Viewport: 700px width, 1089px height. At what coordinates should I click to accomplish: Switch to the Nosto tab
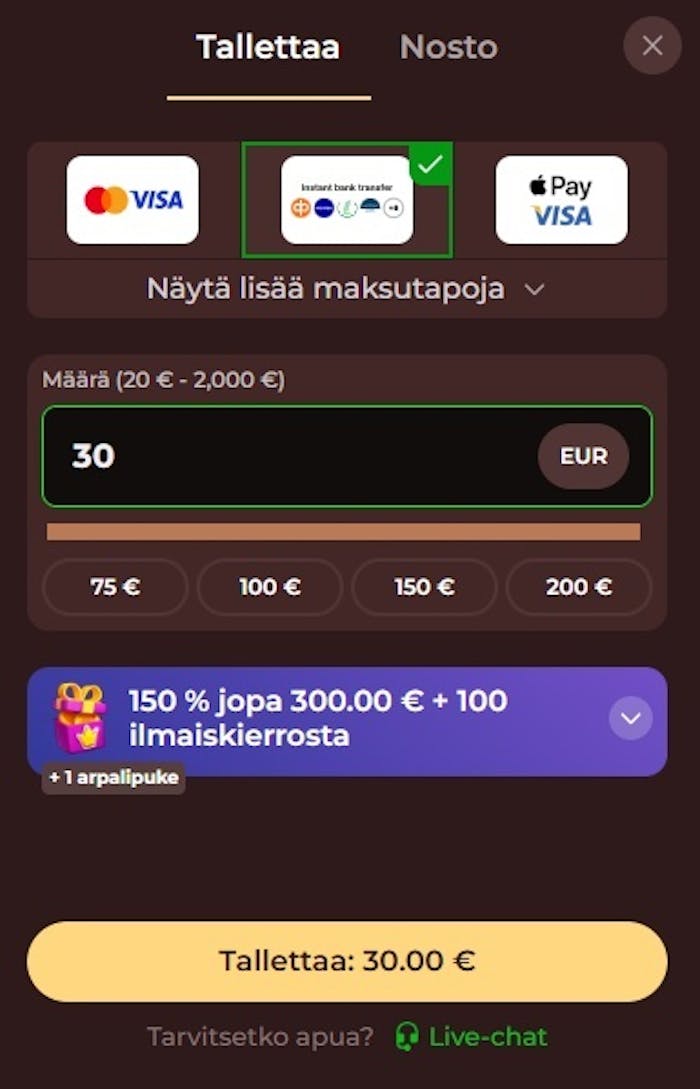(448, 47)
